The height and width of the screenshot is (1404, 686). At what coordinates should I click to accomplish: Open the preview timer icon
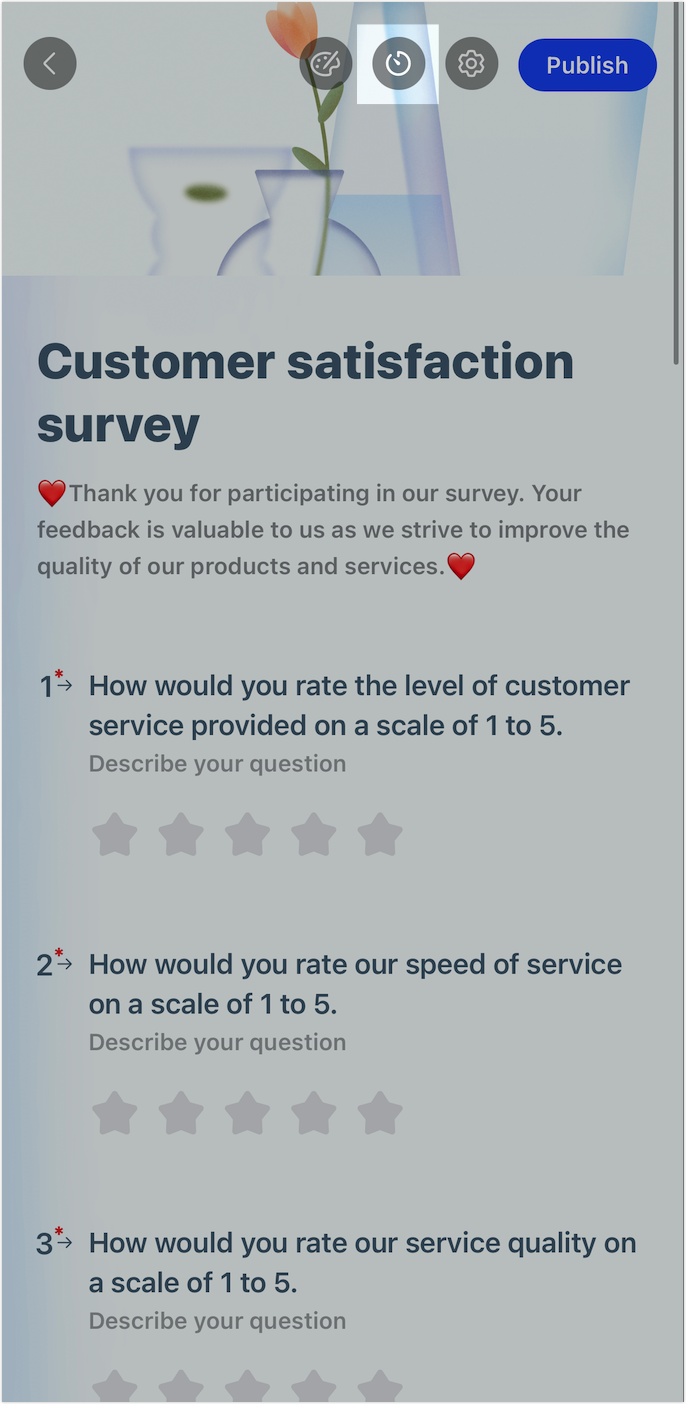click(398, 64)
